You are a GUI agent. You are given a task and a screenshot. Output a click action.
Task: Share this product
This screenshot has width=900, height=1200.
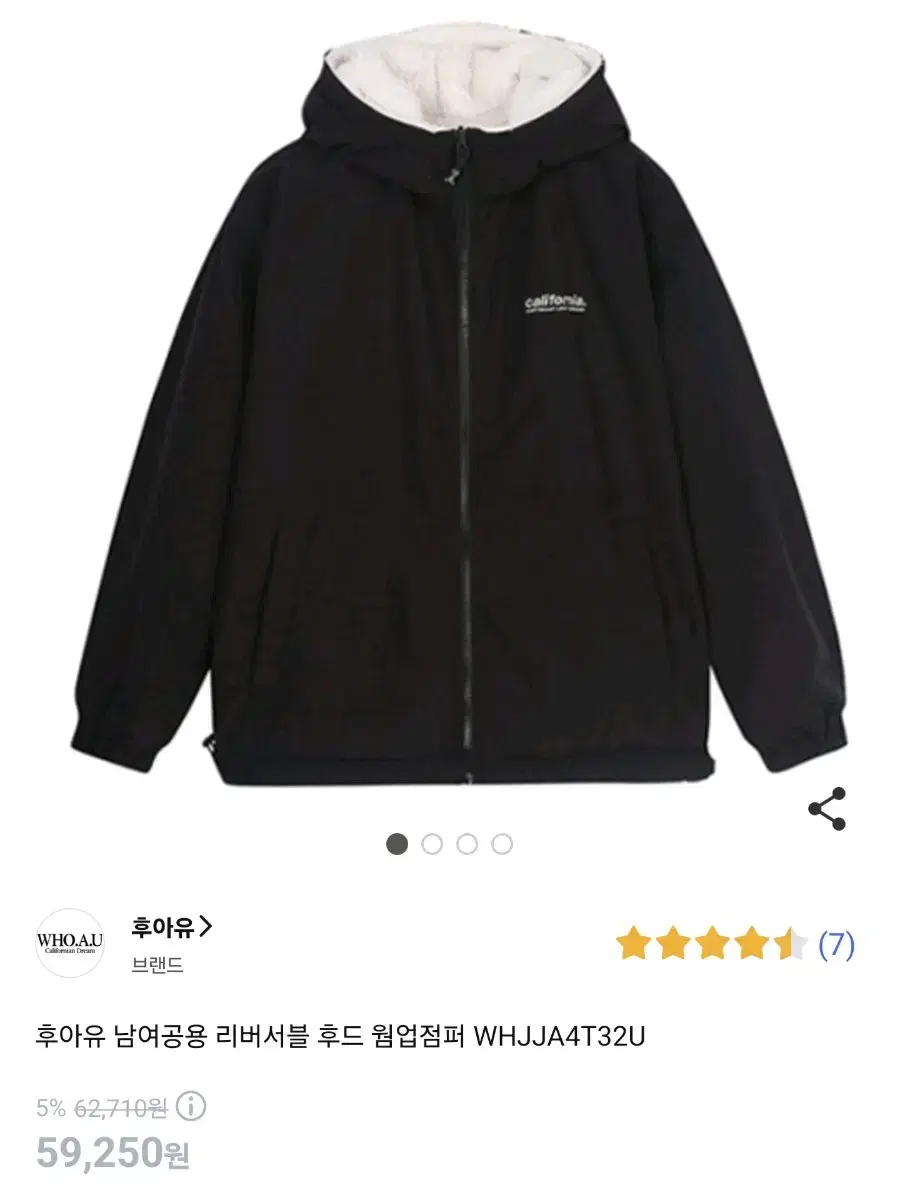pyautogui.click(x=827, y=809)
